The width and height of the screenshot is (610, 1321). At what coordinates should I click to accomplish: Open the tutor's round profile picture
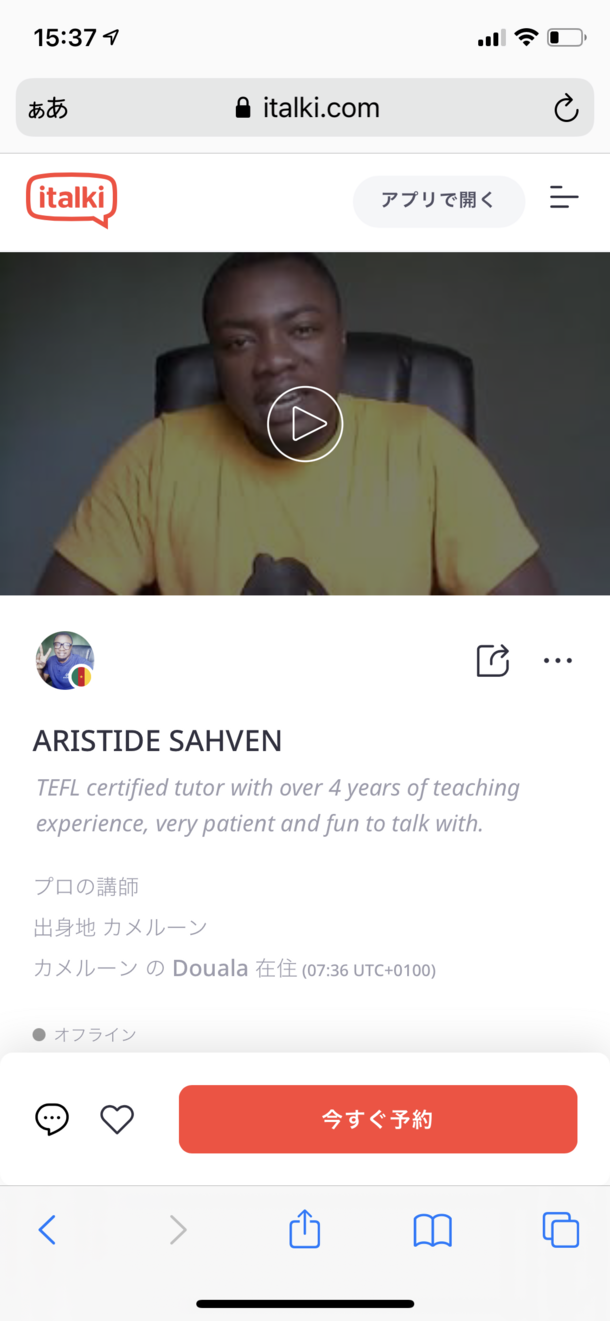click(x=65, y=660)
